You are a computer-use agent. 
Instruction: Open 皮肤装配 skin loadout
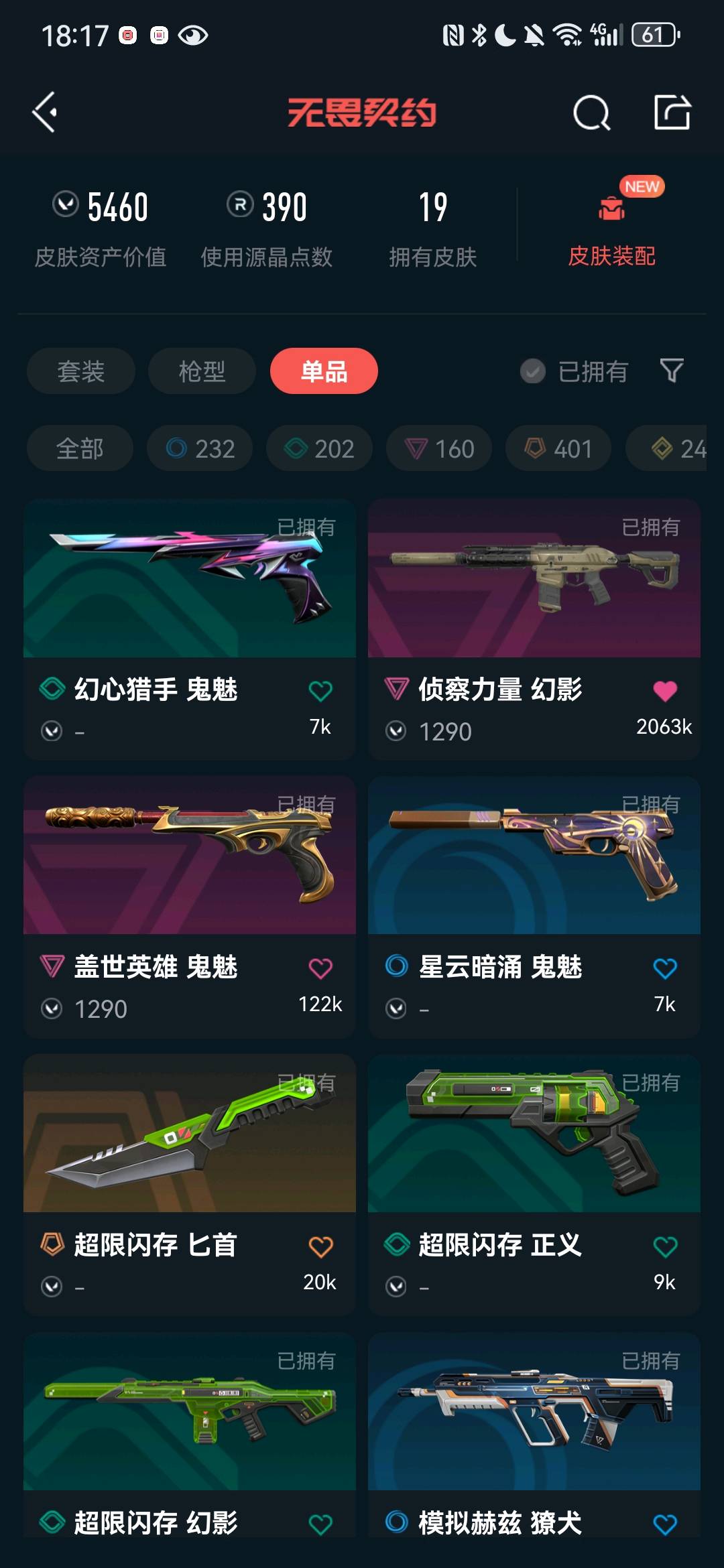(611, 229)
